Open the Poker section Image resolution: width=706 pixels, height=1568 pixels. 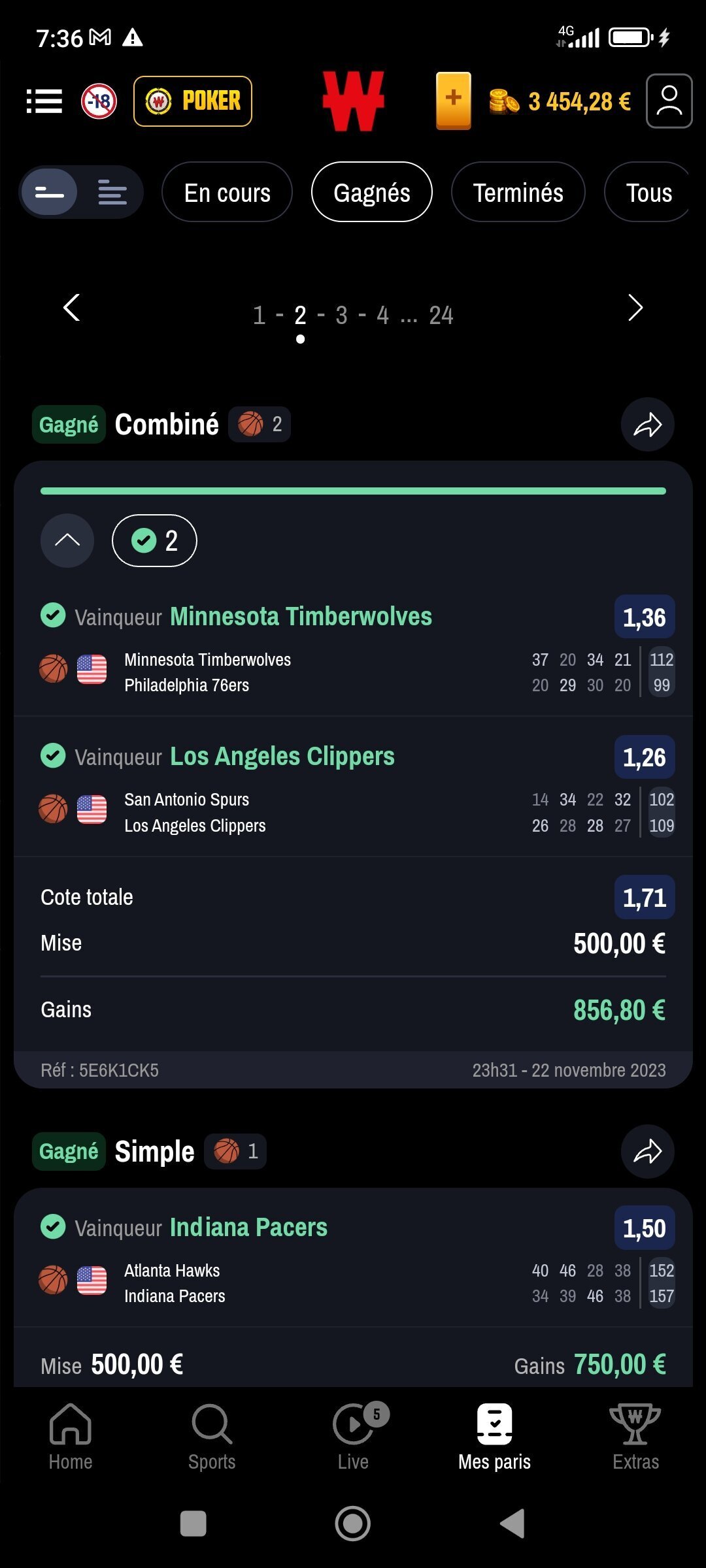click(x=193, y=101)
